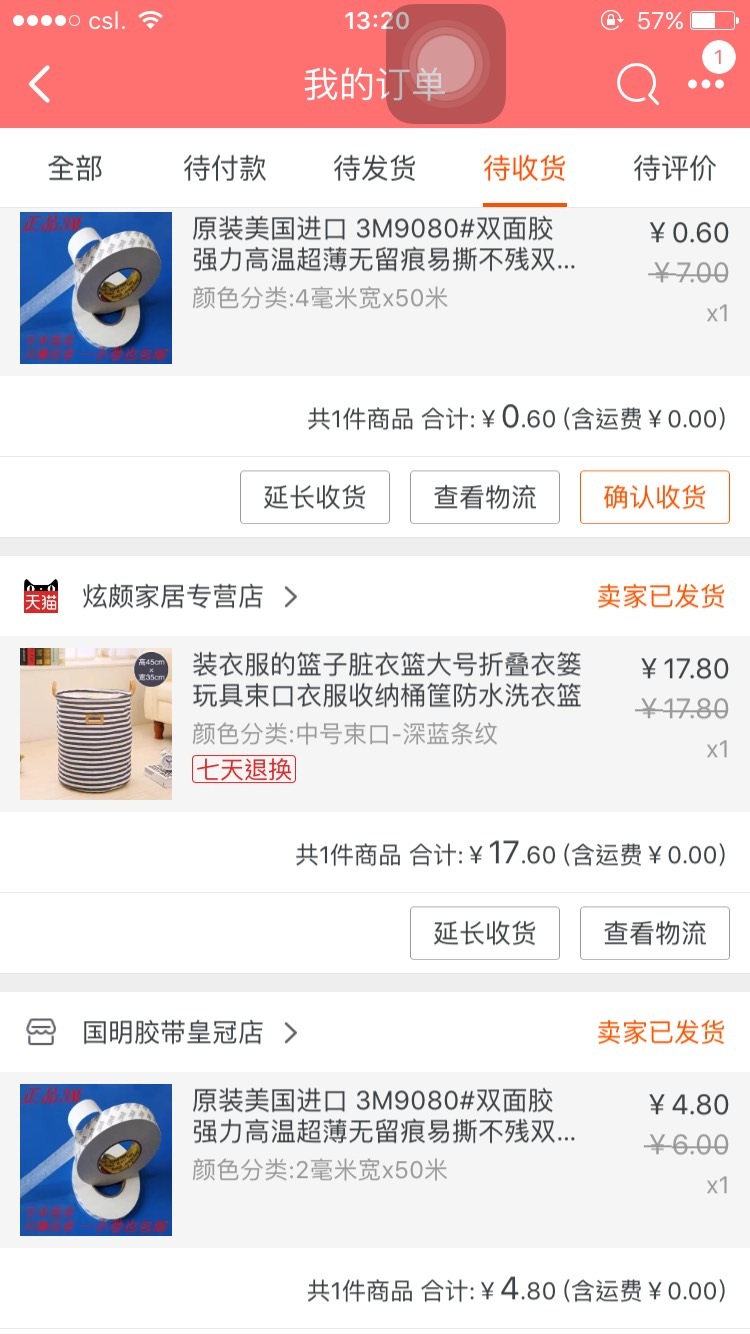This screenshot has height=1334, width=750.
Task: Select the 待评价 tab
Action: point(675,168)
